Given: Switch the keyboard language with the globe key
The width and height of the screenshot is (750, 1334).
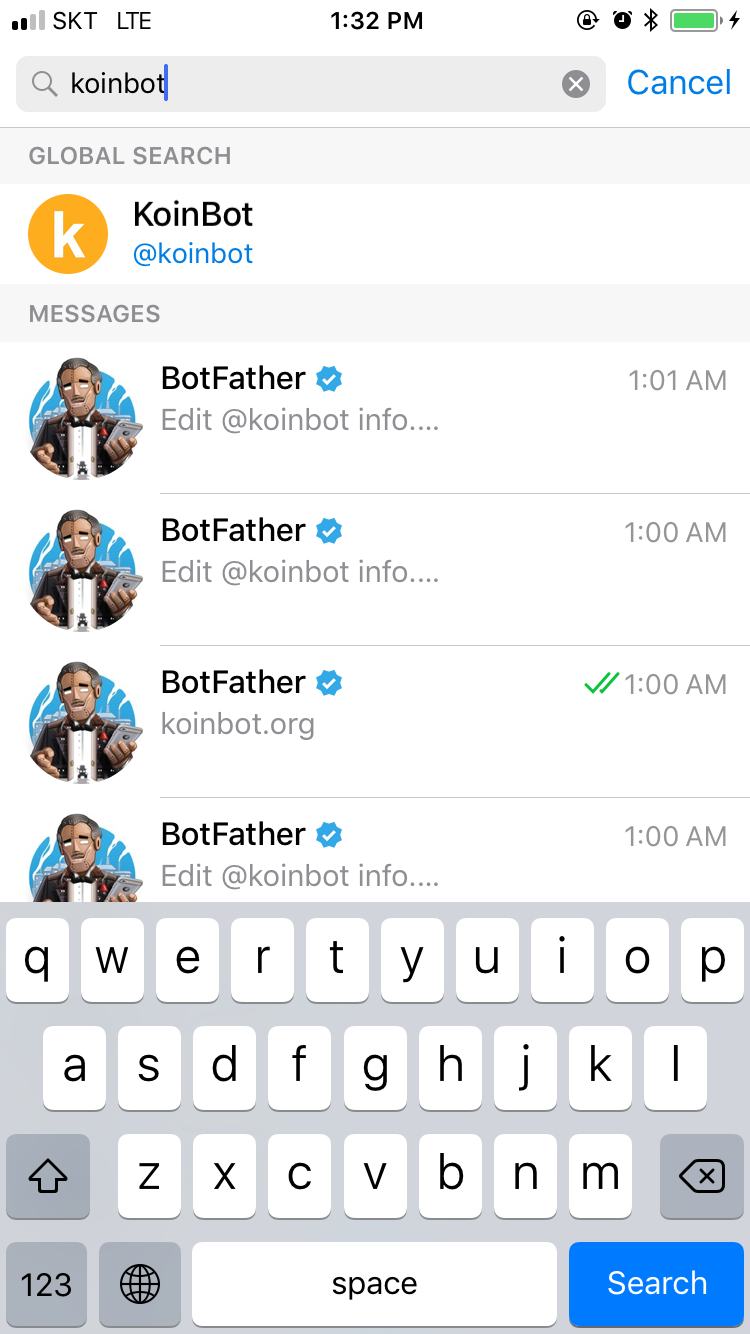Looking at the screenshot, I should tap(140, 1284).
